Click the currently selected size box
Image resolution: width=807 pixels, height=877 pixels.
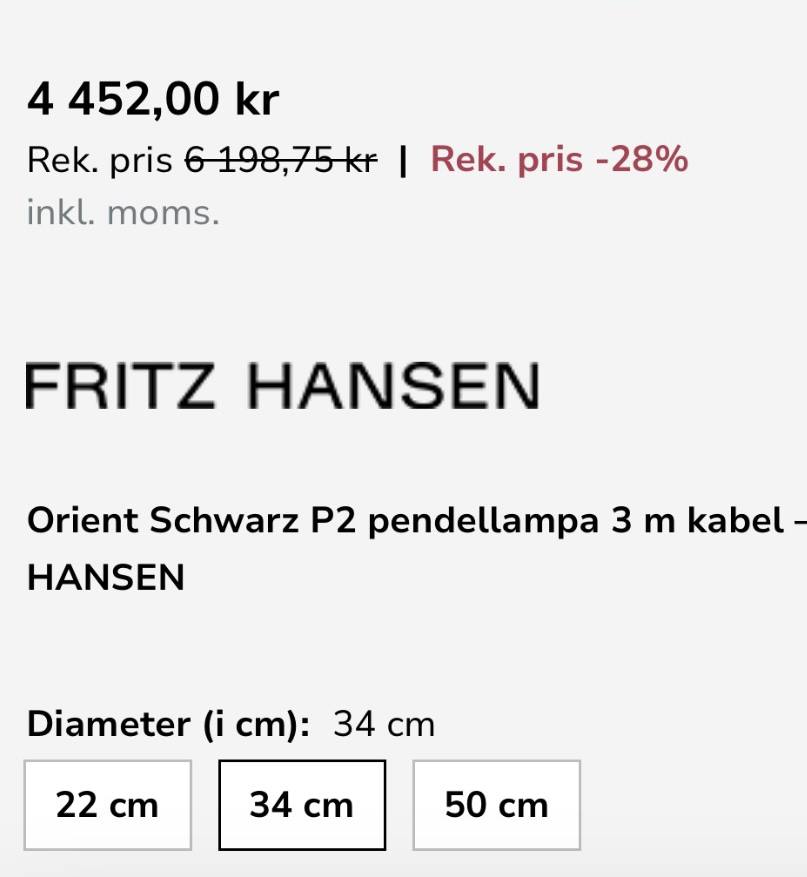click(301, 805)
